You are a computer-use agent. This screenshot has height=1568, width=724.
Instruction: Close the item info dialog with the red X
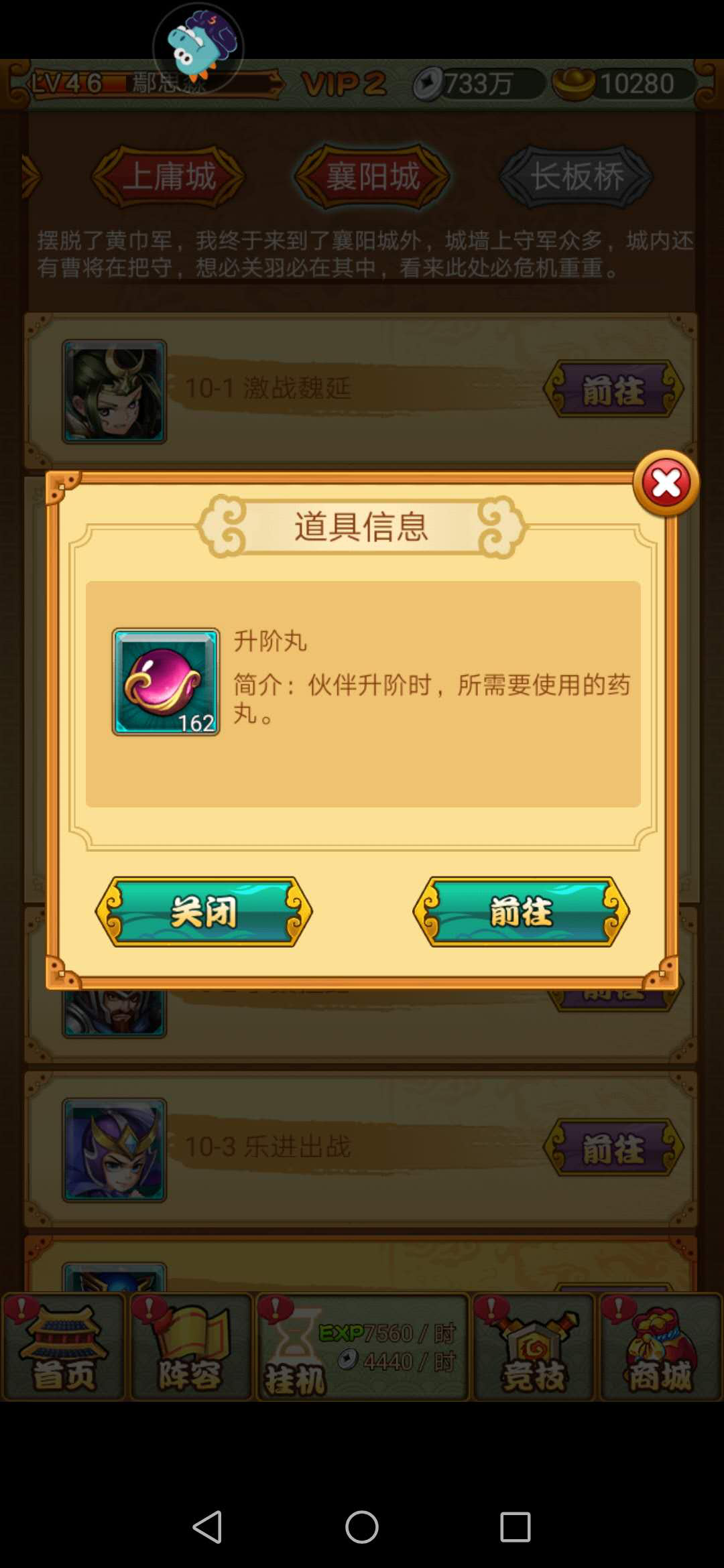[x=666, y=483]
